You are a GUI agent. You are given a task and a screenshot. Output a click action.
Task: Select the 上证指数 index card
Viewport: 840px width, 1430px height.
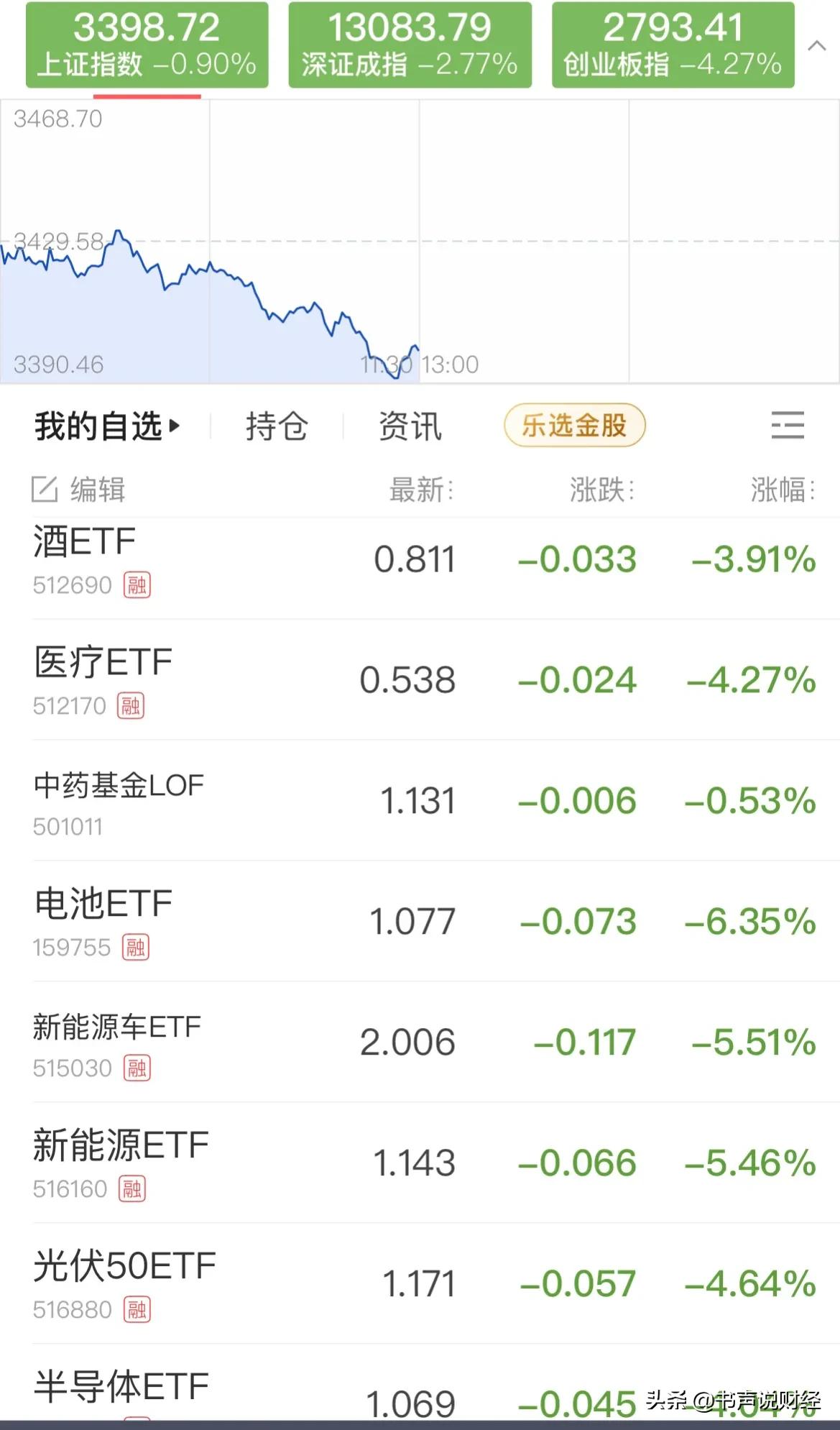point(147,45)
